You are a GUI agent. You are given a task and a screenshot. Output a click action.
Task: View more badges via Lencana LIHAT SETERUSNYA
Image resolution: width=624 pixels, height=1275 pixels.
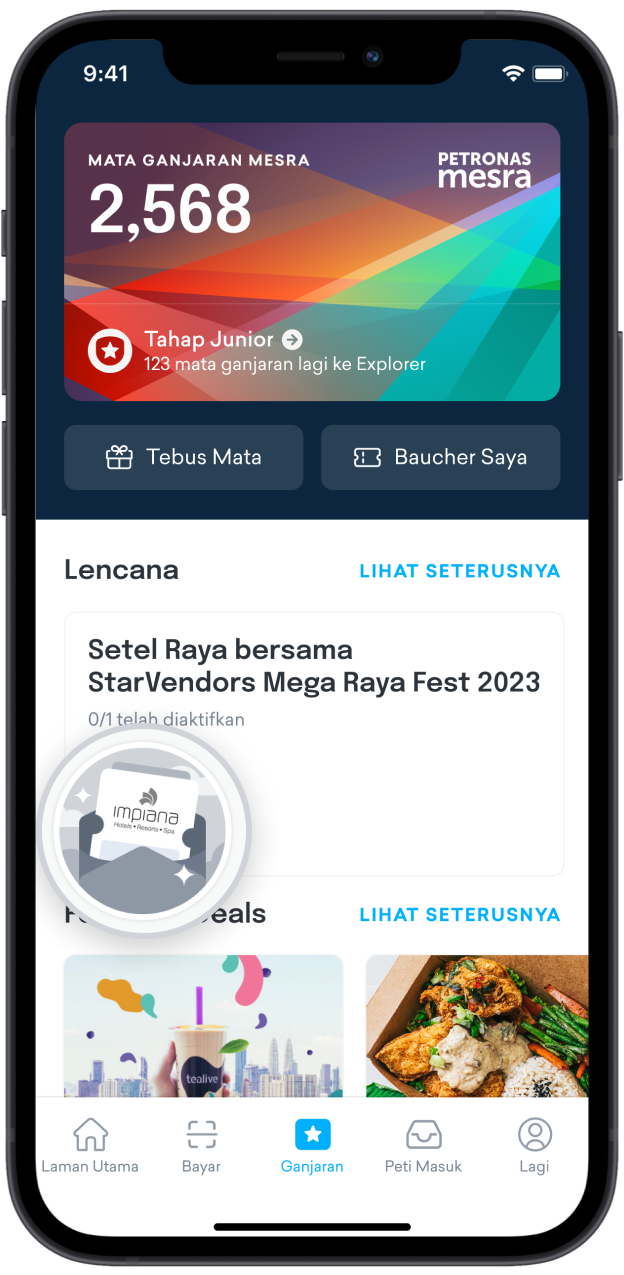[x=459, y=571]
